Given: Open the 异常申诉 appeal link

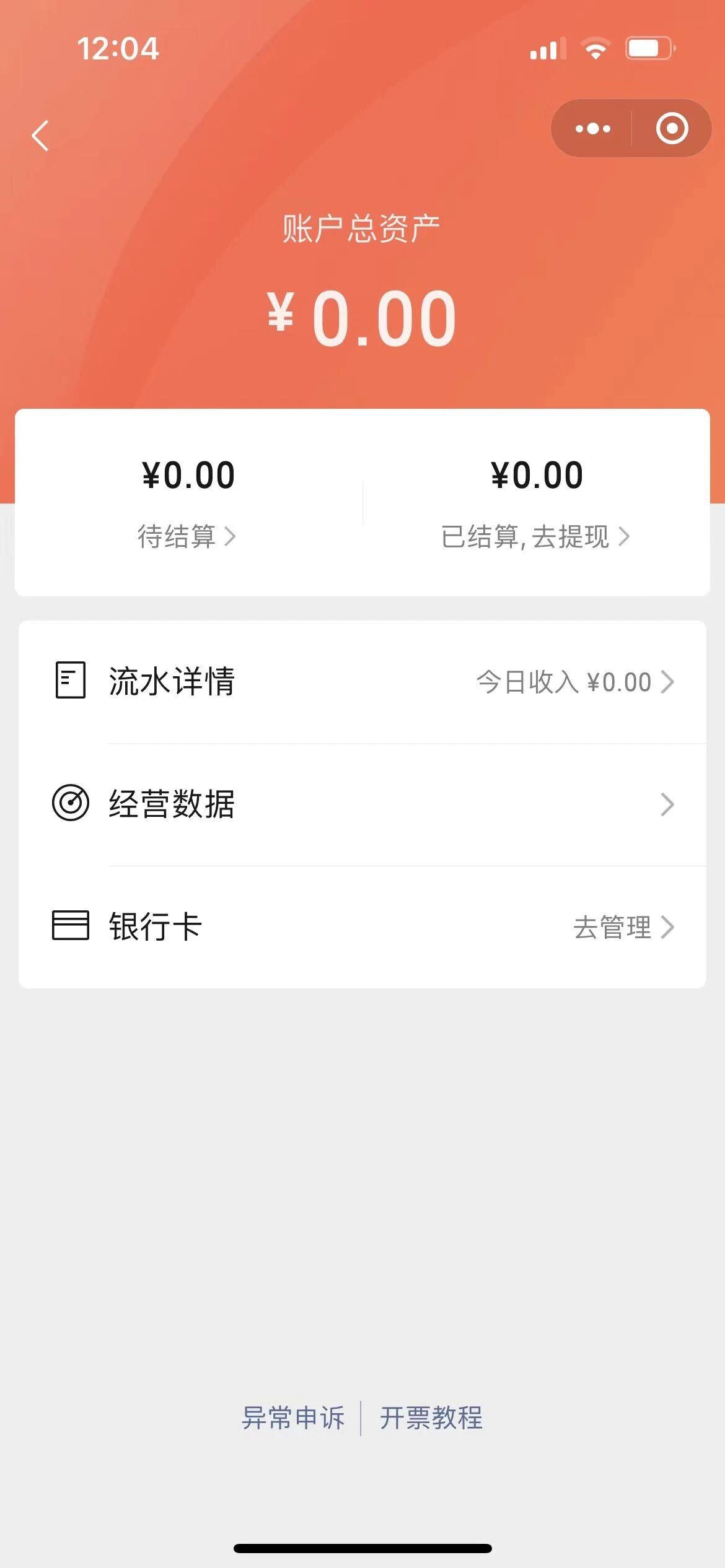Looking at the screenshot, I should [293, 1418].
